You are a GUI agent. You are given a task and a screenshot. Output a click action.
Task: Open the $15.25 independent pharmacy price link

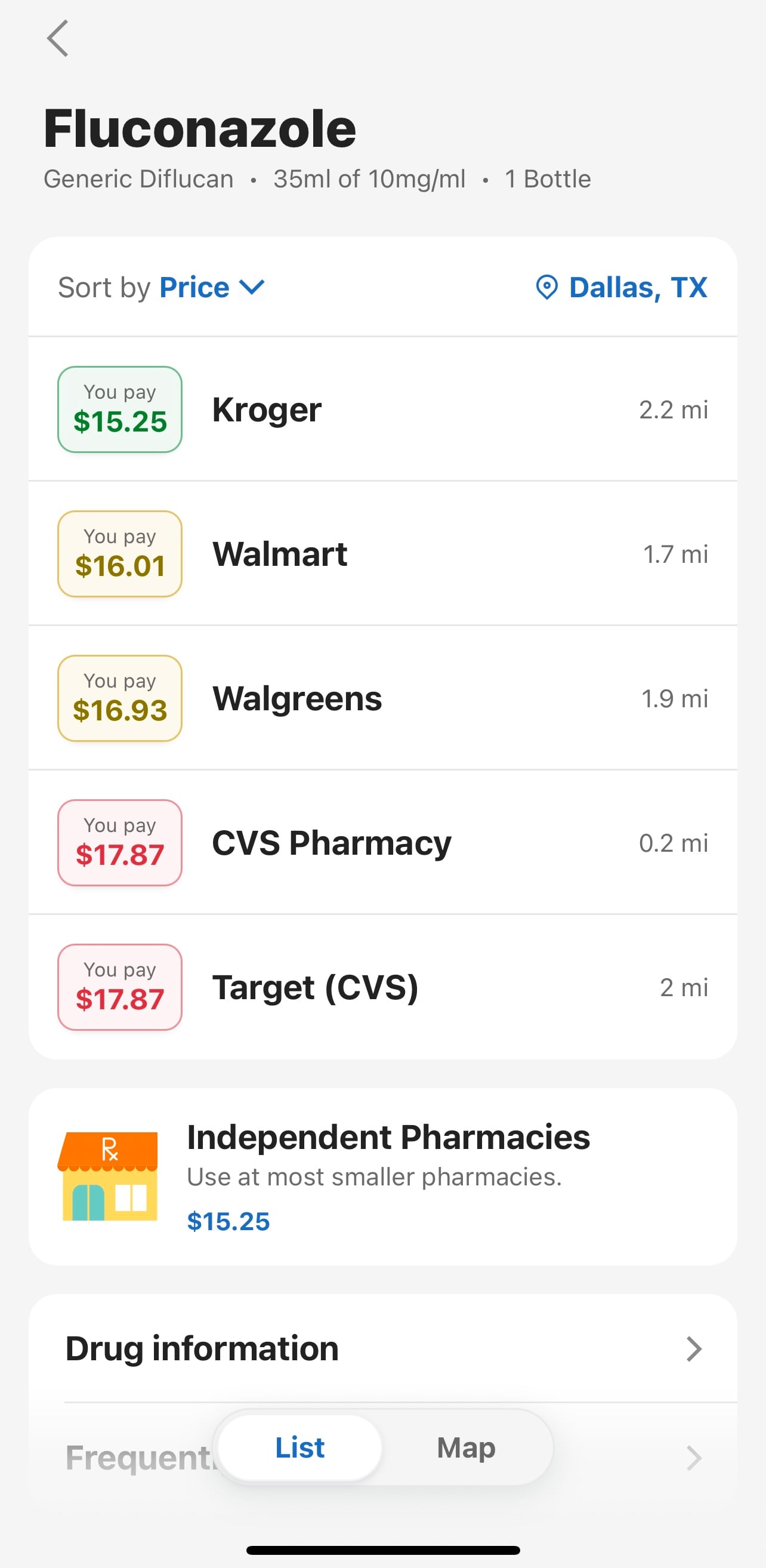(x=228, y=1219)
